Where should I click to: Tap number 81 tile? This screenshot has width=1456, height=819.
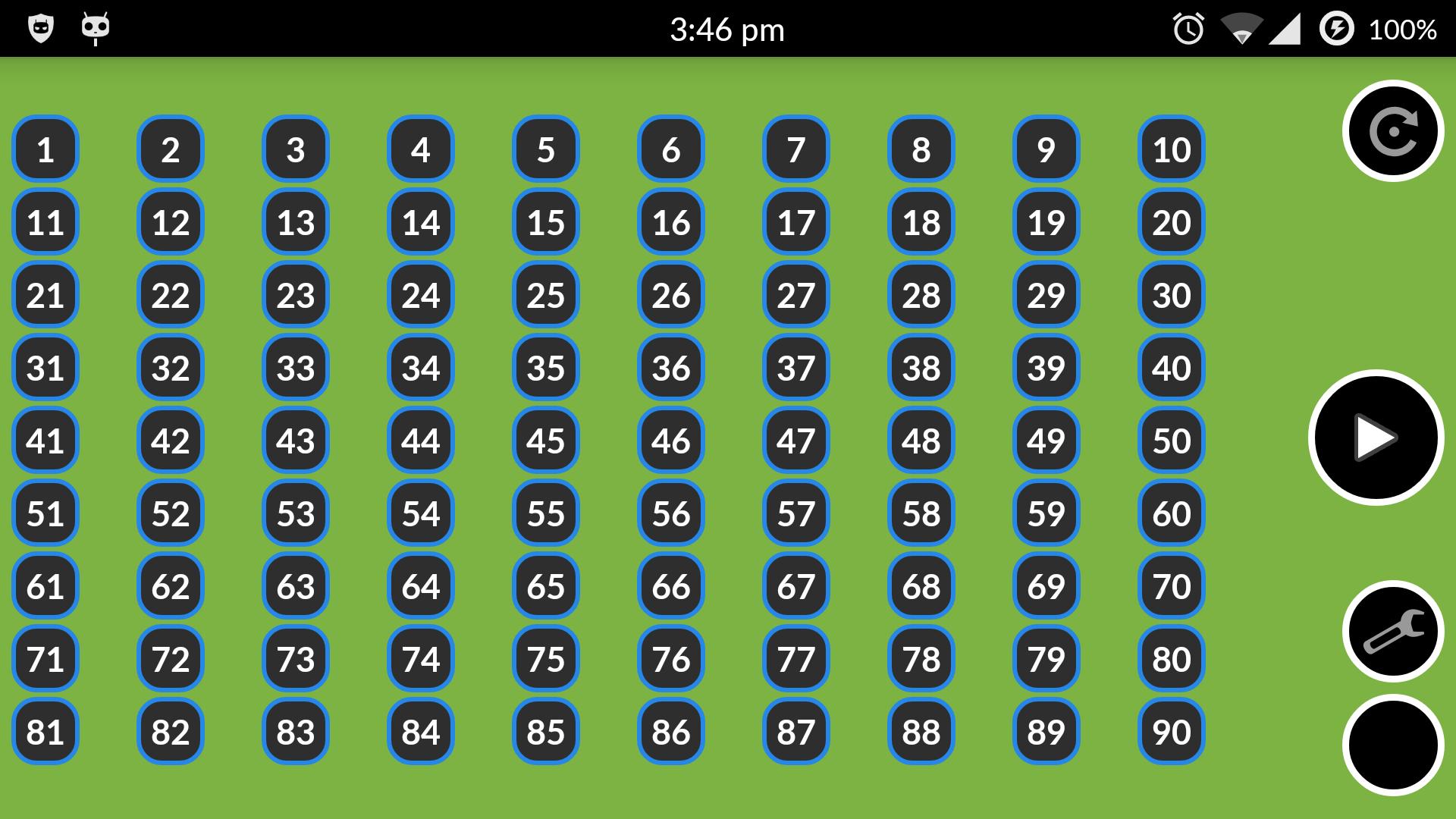(x=45, y=732)
